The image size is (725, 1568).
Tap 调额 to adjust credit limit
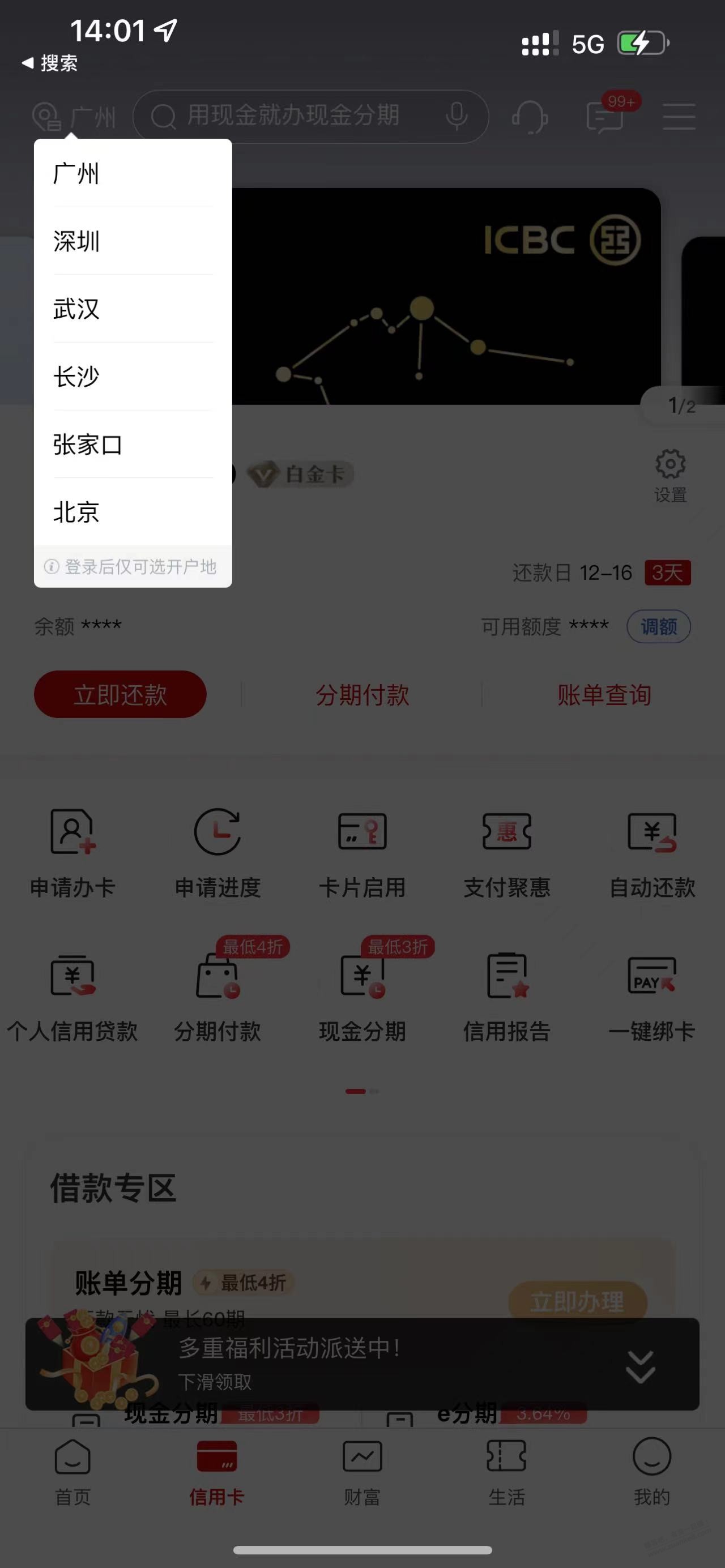pyautogui.click(x=659, y=626)
